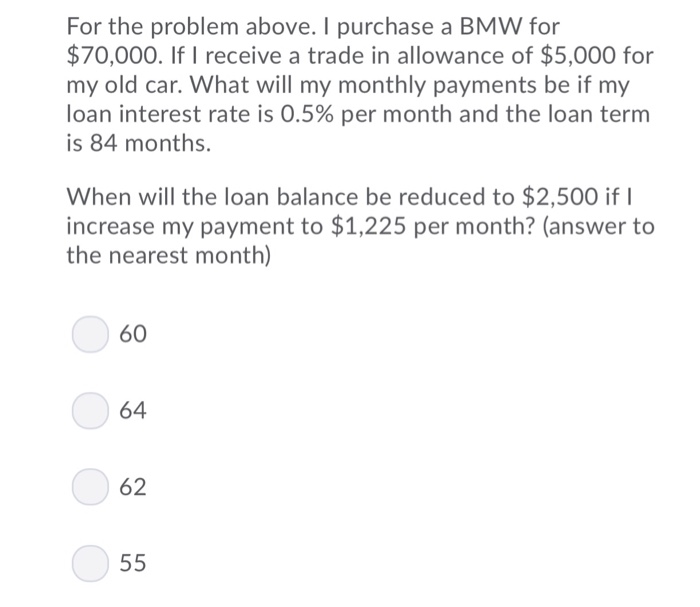The width and height of the screenshot is (700, 607).
Task: Mark 55 as the answer
Action: click(89, 563)
